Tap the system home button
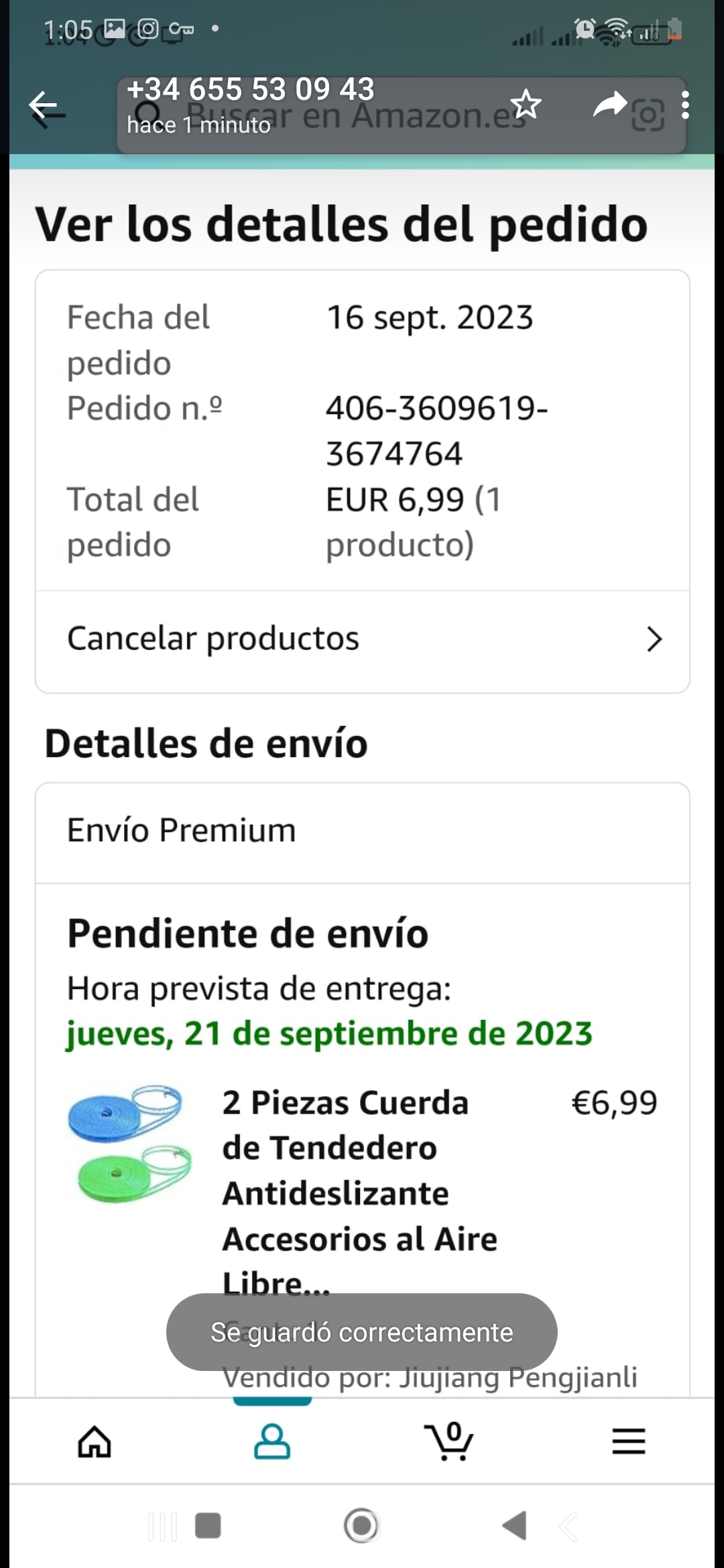724x1568 pixels. click(x=362, y=1526)
